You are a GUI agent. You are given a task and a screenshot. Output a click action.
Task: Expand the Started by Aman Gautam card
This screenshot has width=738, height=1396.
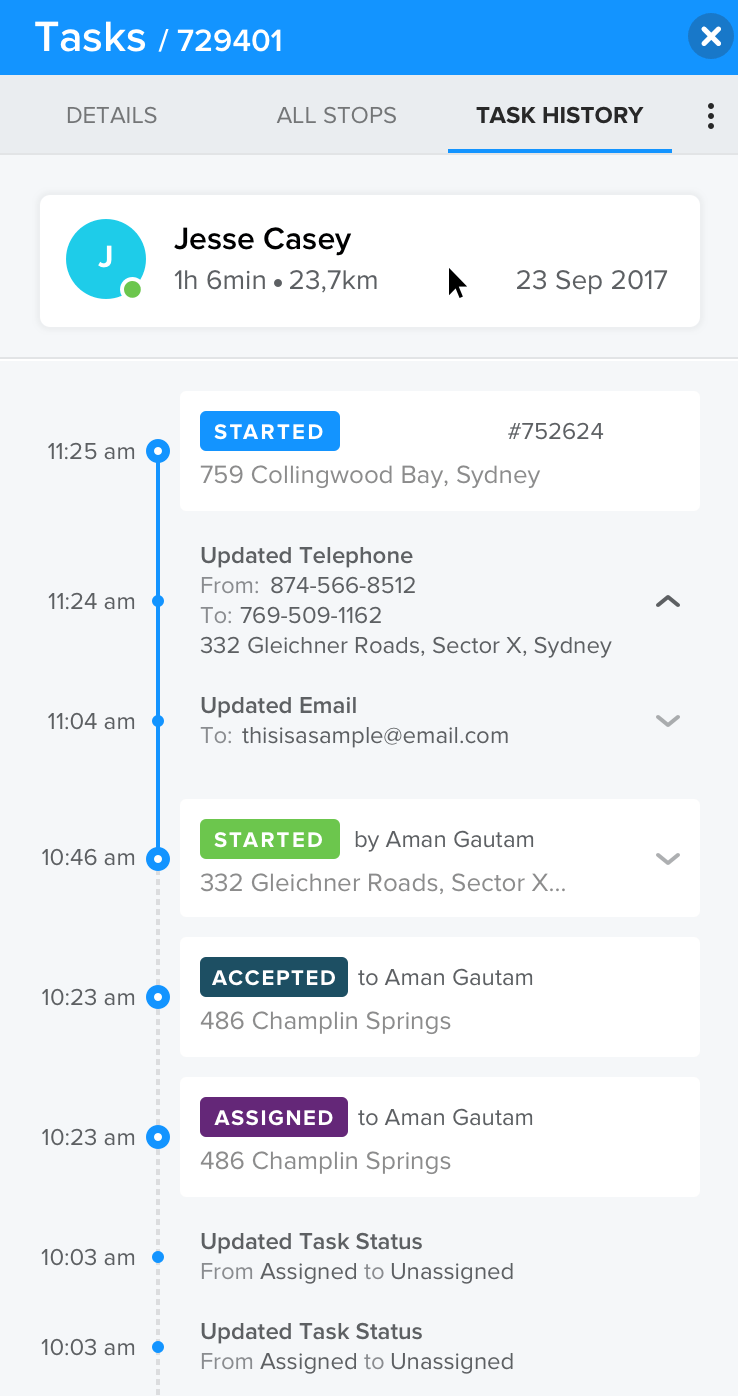click(x=667, y=858)
